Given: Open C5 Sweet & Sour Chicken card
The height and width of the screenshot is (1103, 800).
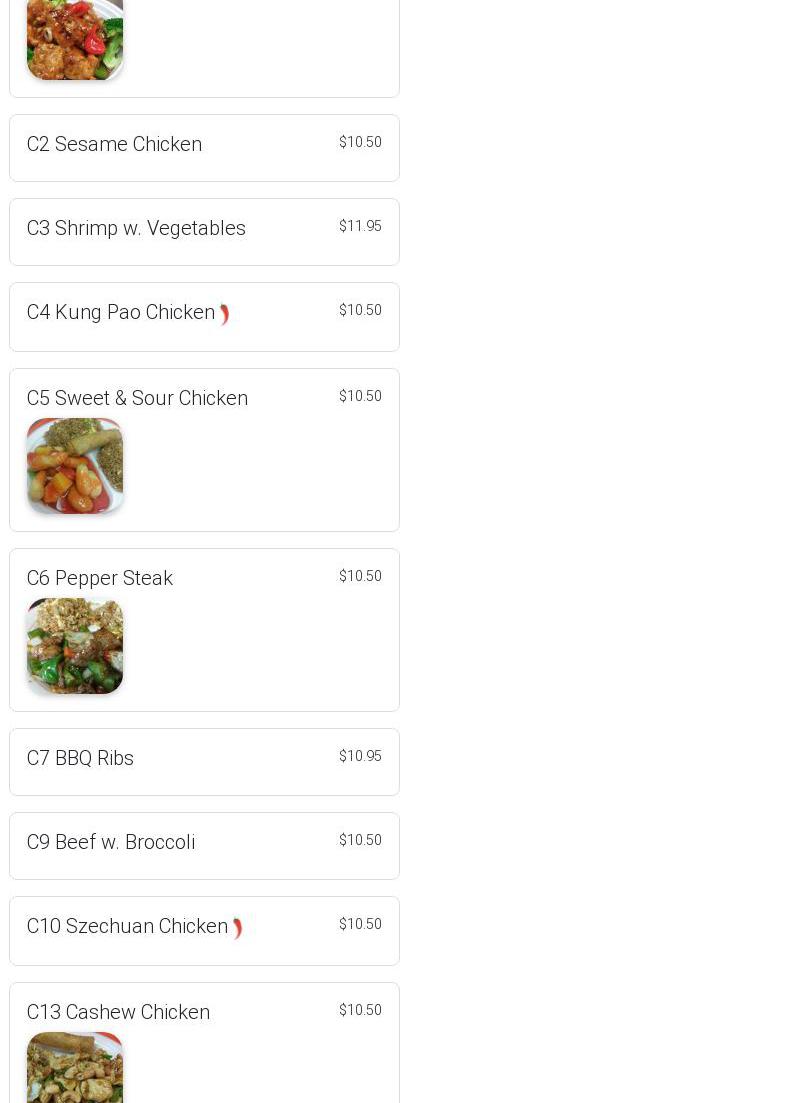Looking at the screenshot, I should click(204, 449).
